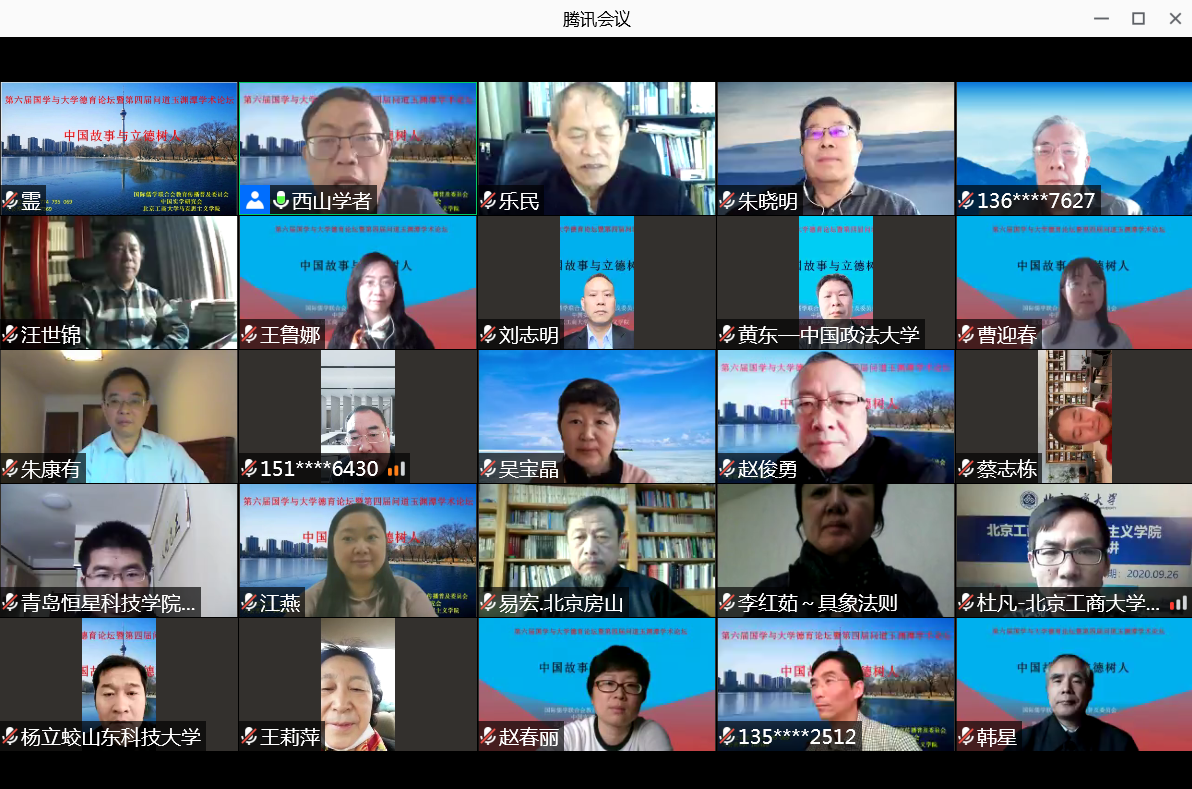Open 王鲁娜's video tile
This screenshot has height=789, width=1192.
click(357, 282)
